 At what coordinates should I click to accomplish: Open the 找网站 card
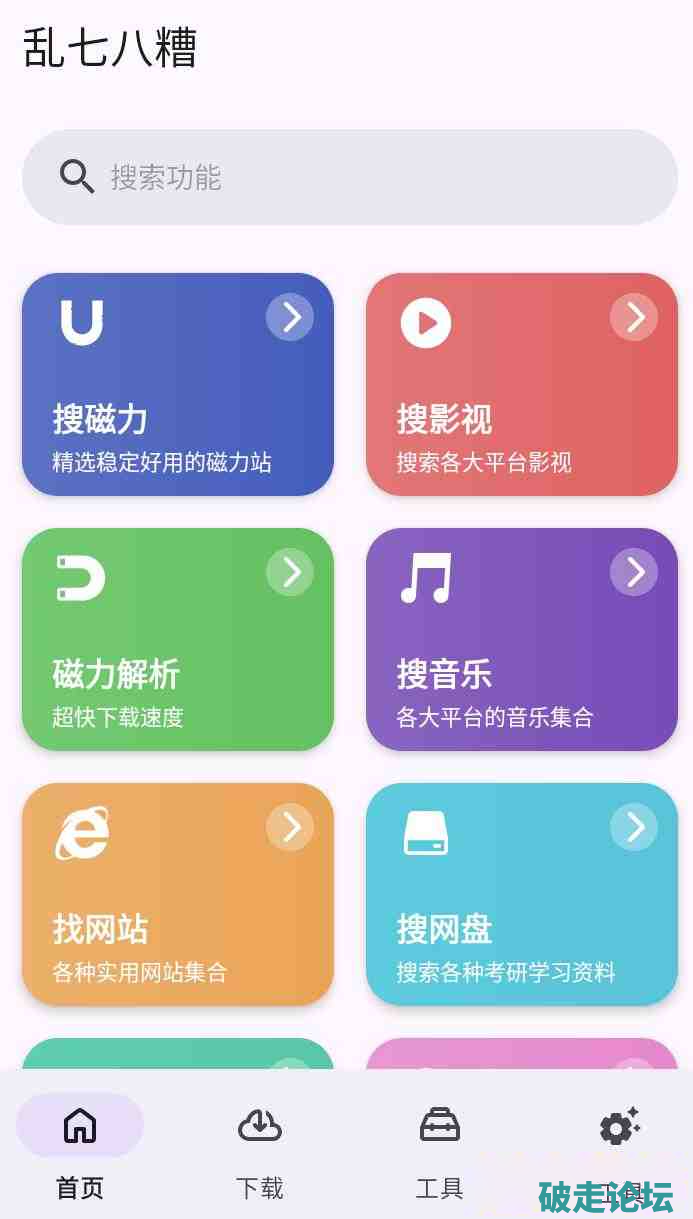(178, 895)
